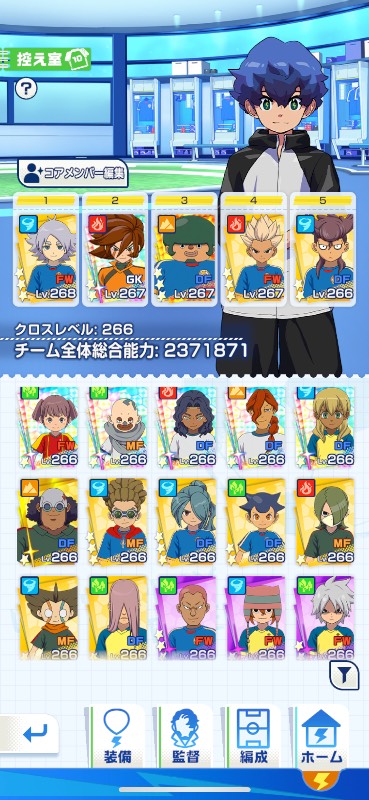This screenshot has height=800, width=369.
Task: Select goggles DF player with gold sparkle
Action: [48, 522]
